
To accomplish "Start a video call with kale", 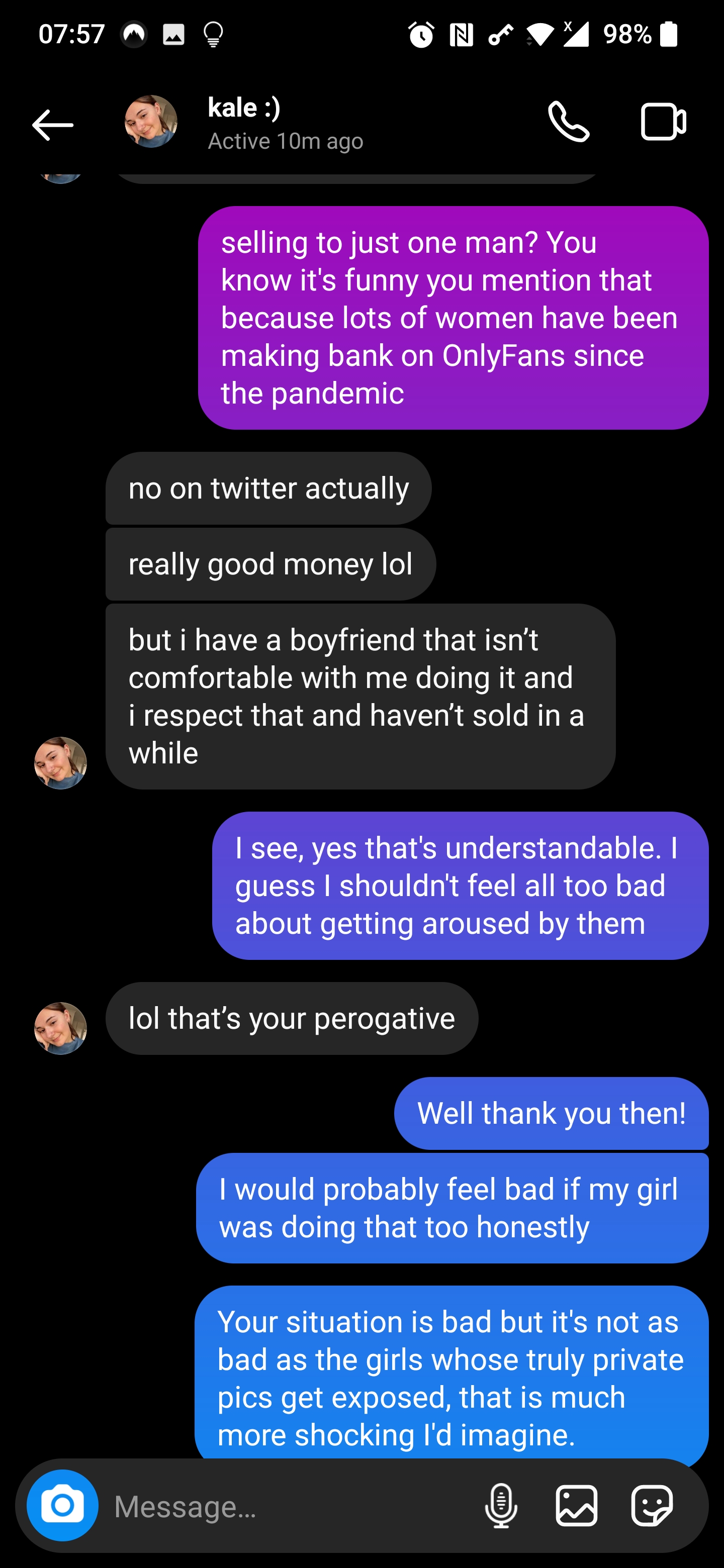I will point(664,121).
